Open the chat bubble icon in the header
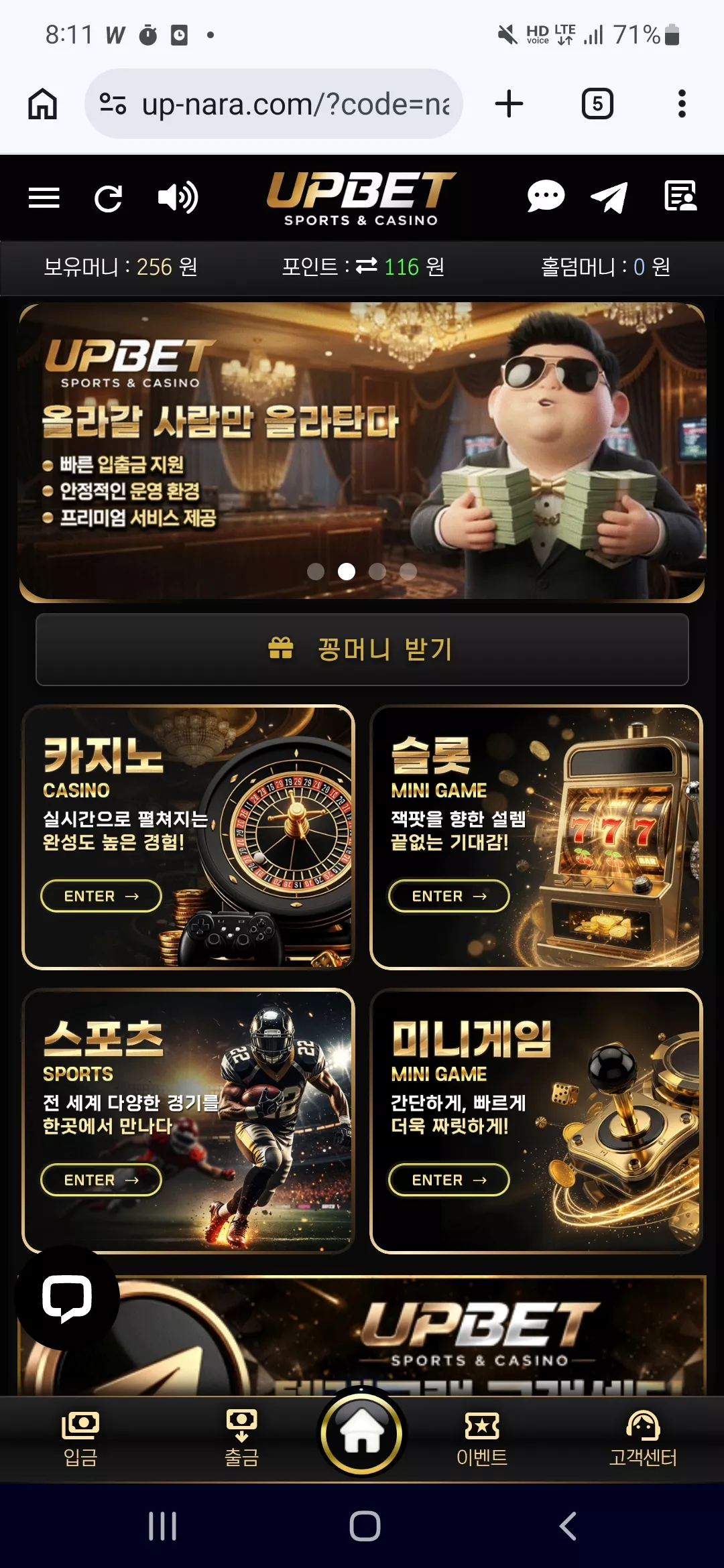This screenshot has width=724, height=1568. (546, 197)
